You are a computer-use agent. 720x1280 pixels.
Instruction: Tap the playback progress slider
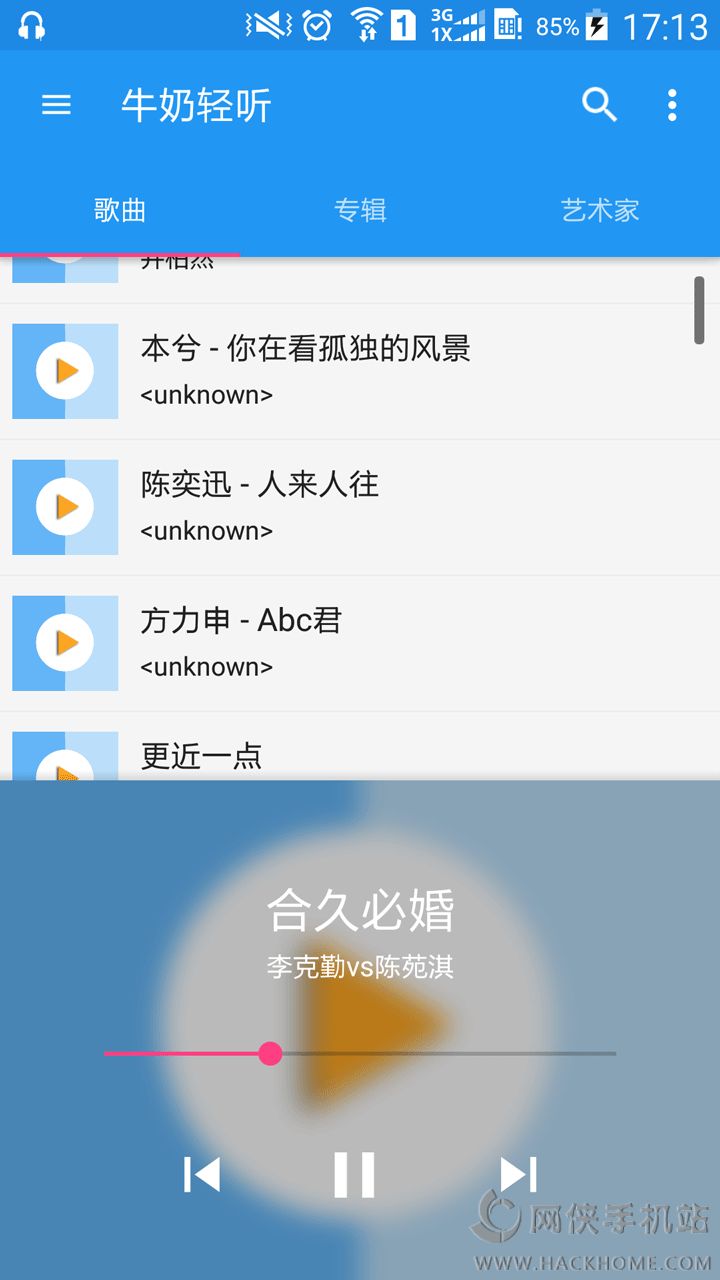point(360,1053)
